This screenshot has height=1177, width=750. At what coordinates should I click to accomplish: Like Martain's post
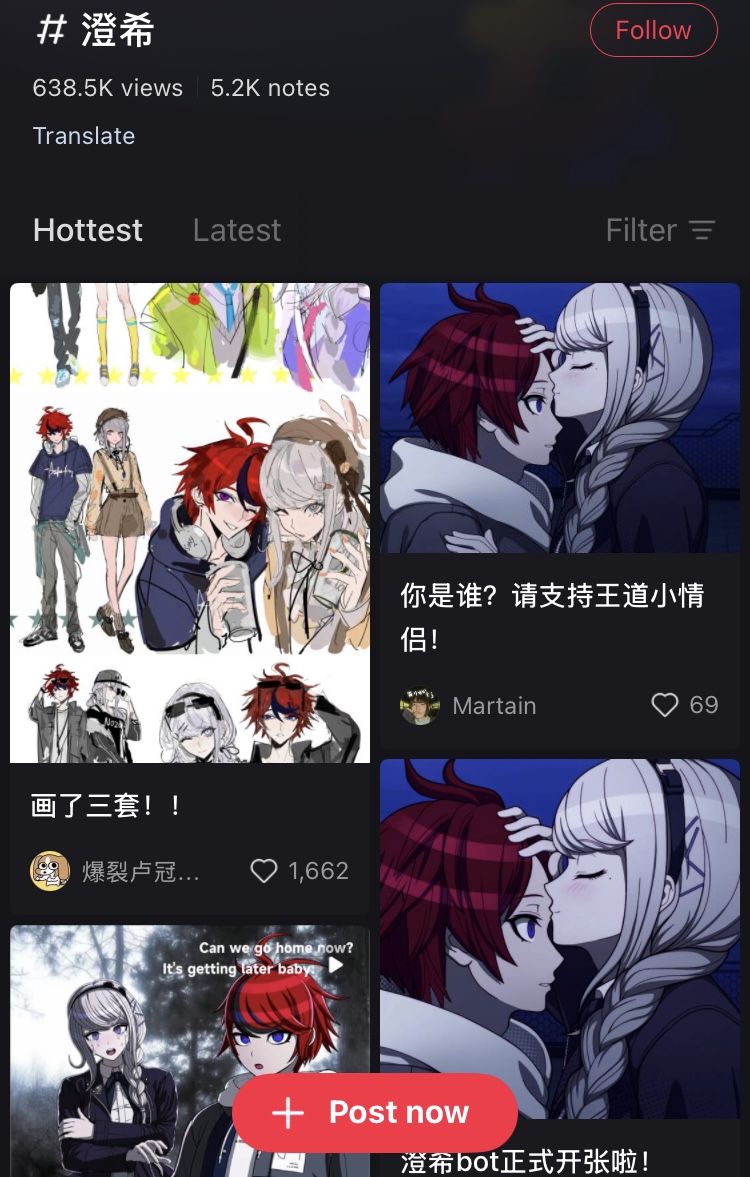[665, 706]
